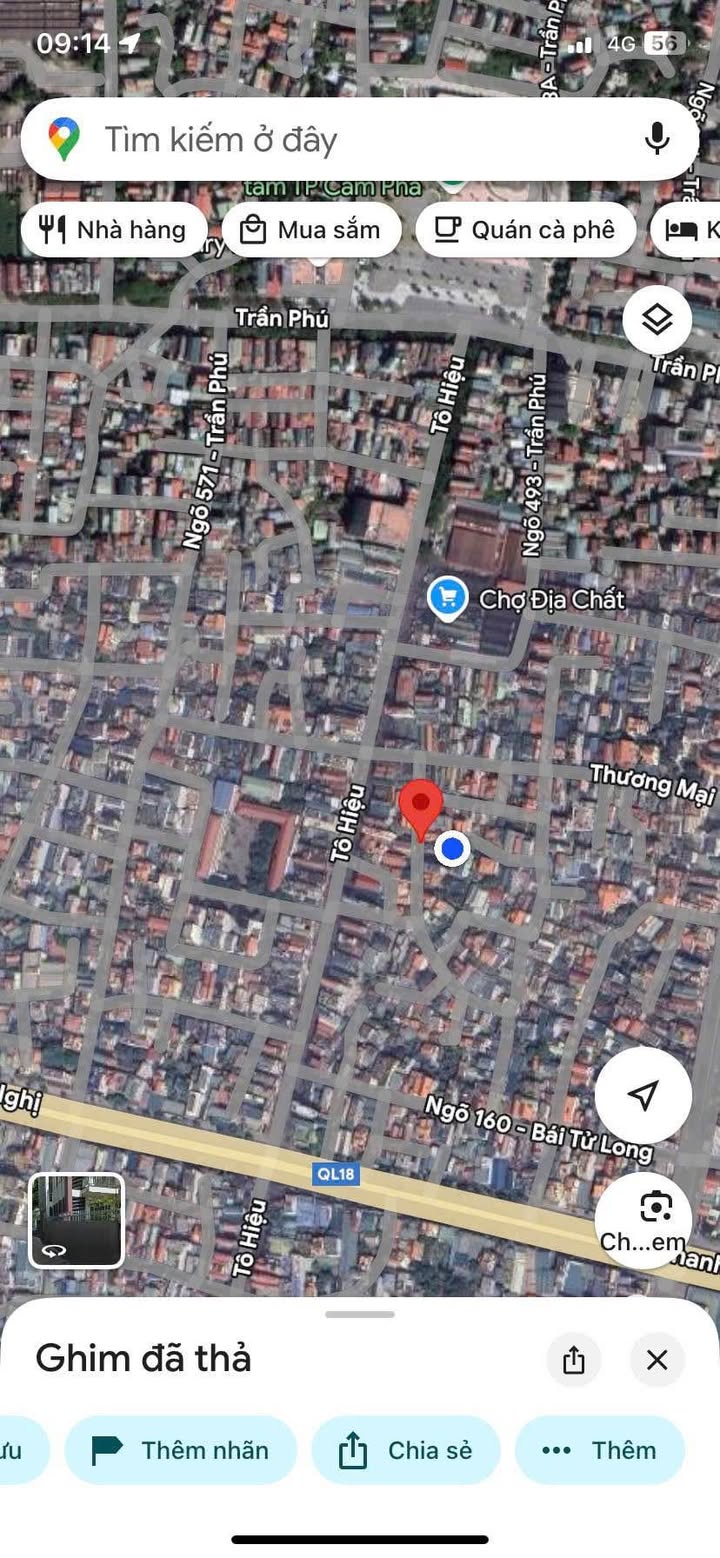Start voice search with the microphone
This screenshot has height=1558, width=720.
657,139
